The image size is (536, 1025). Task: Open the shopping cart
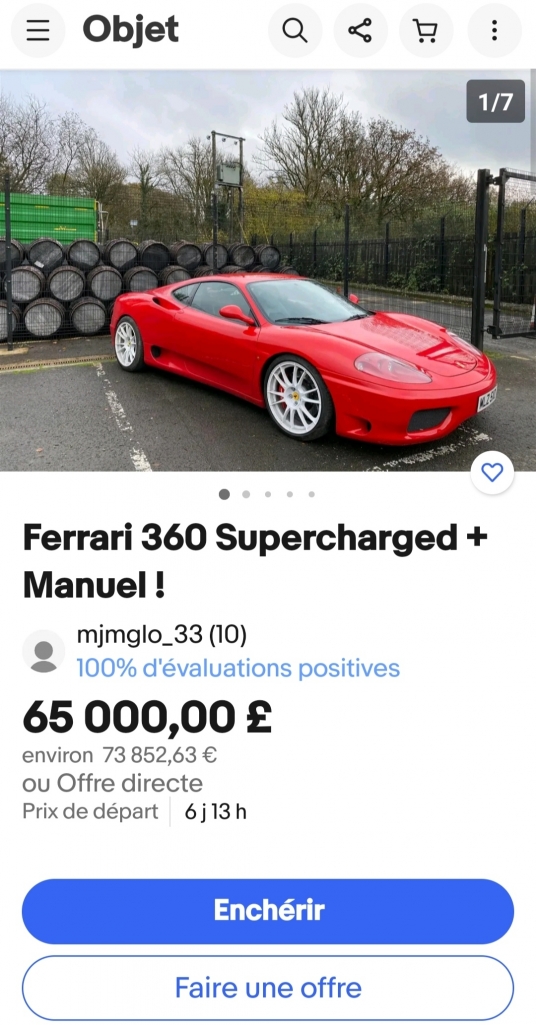426,30
